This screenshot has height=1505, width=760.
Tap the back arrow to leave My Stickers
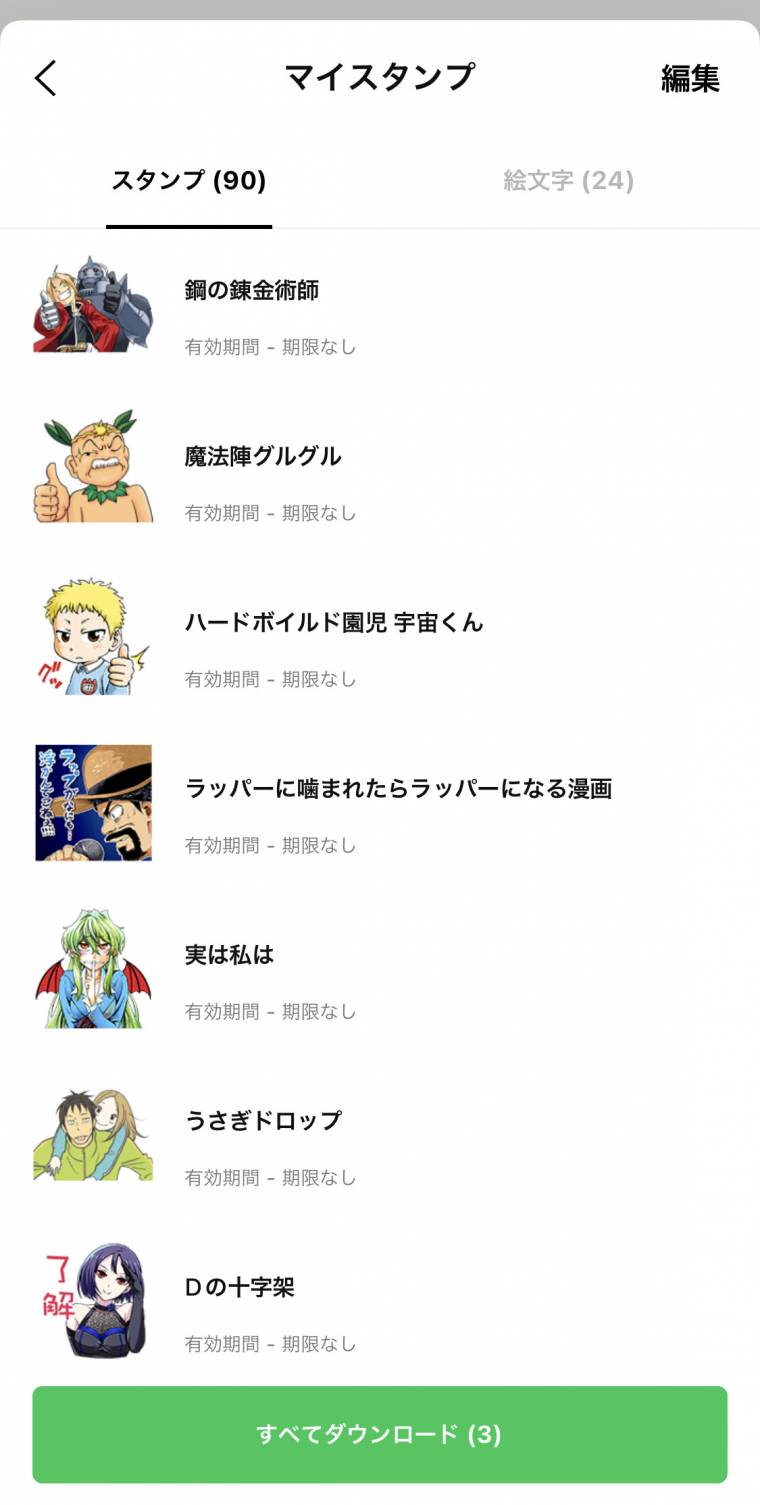(x=44, y=78)
